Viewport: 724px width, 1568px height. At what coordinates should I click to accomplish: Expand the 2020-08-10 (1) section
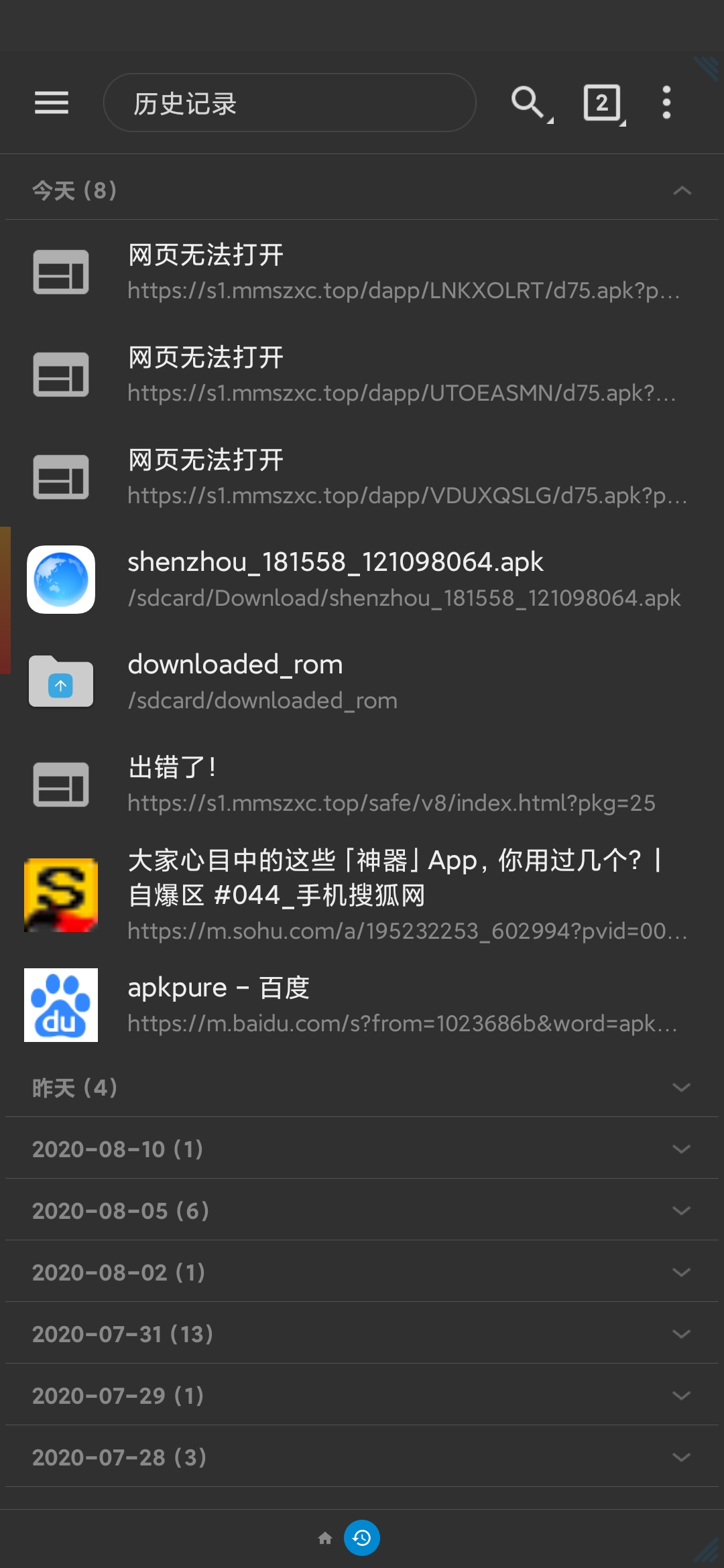[362, 1149]
